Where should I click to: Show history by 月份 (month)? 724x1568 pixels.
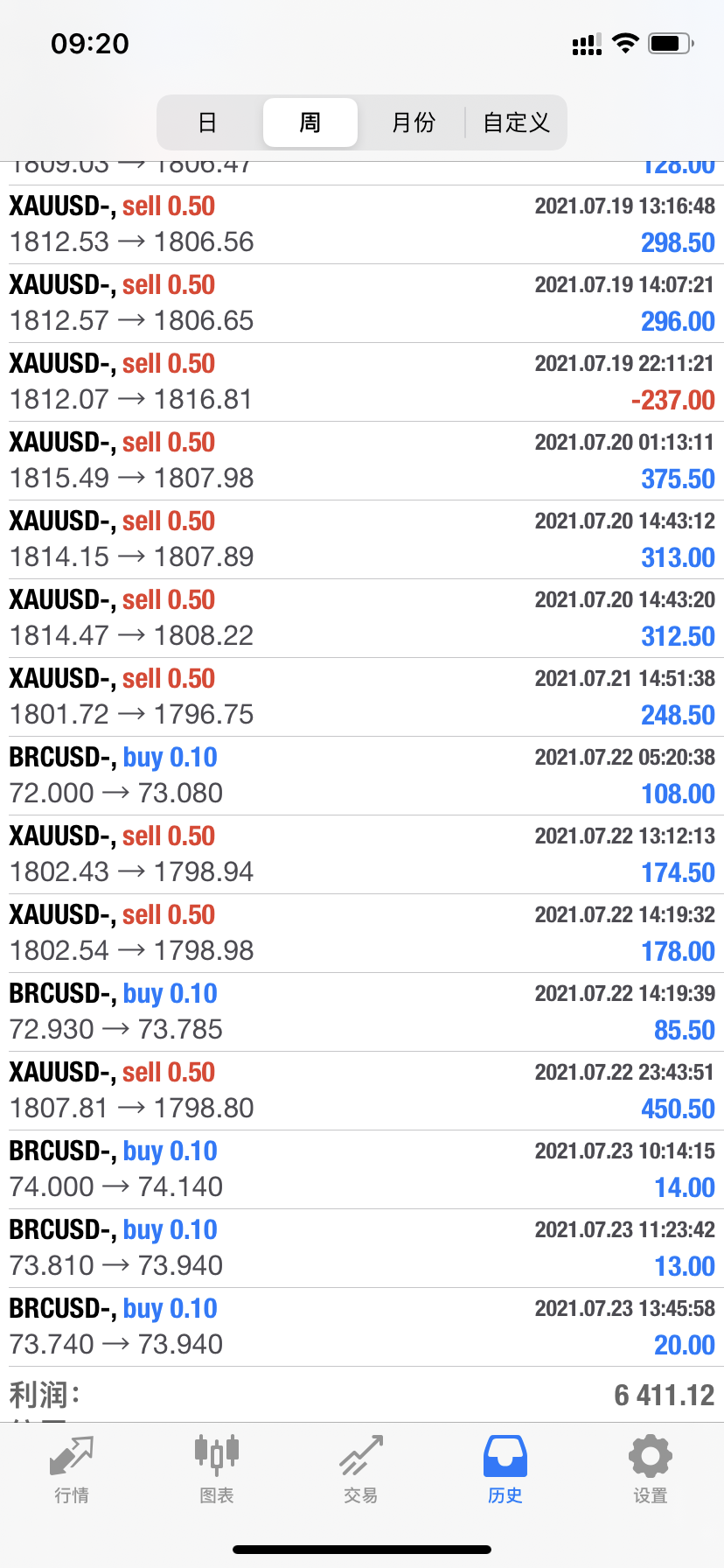[413, 122]
